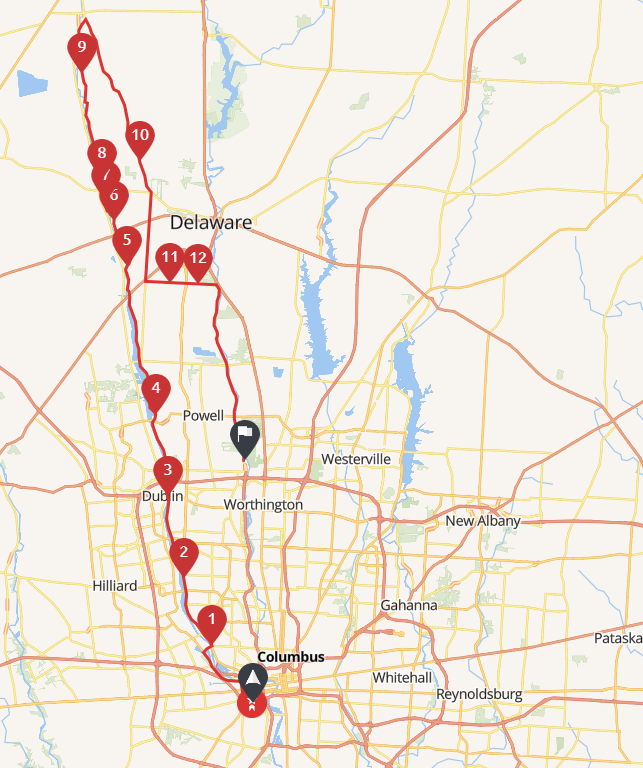Select waypoint marker 11 below Delaware
This screenshot has height=768, width=643.
pyautogui.click(x=170, y=258)
